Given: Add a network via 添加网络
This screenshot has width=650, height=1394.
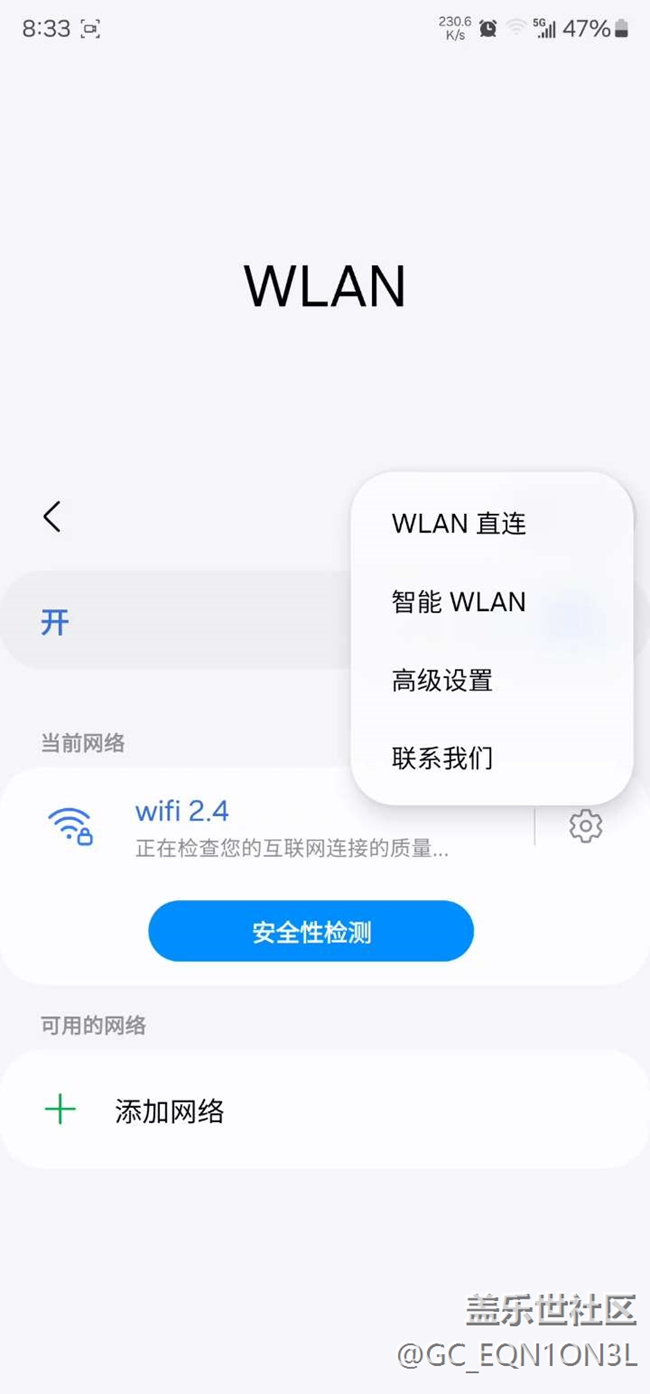Looking at the screenshot, I should [170, 1111].
